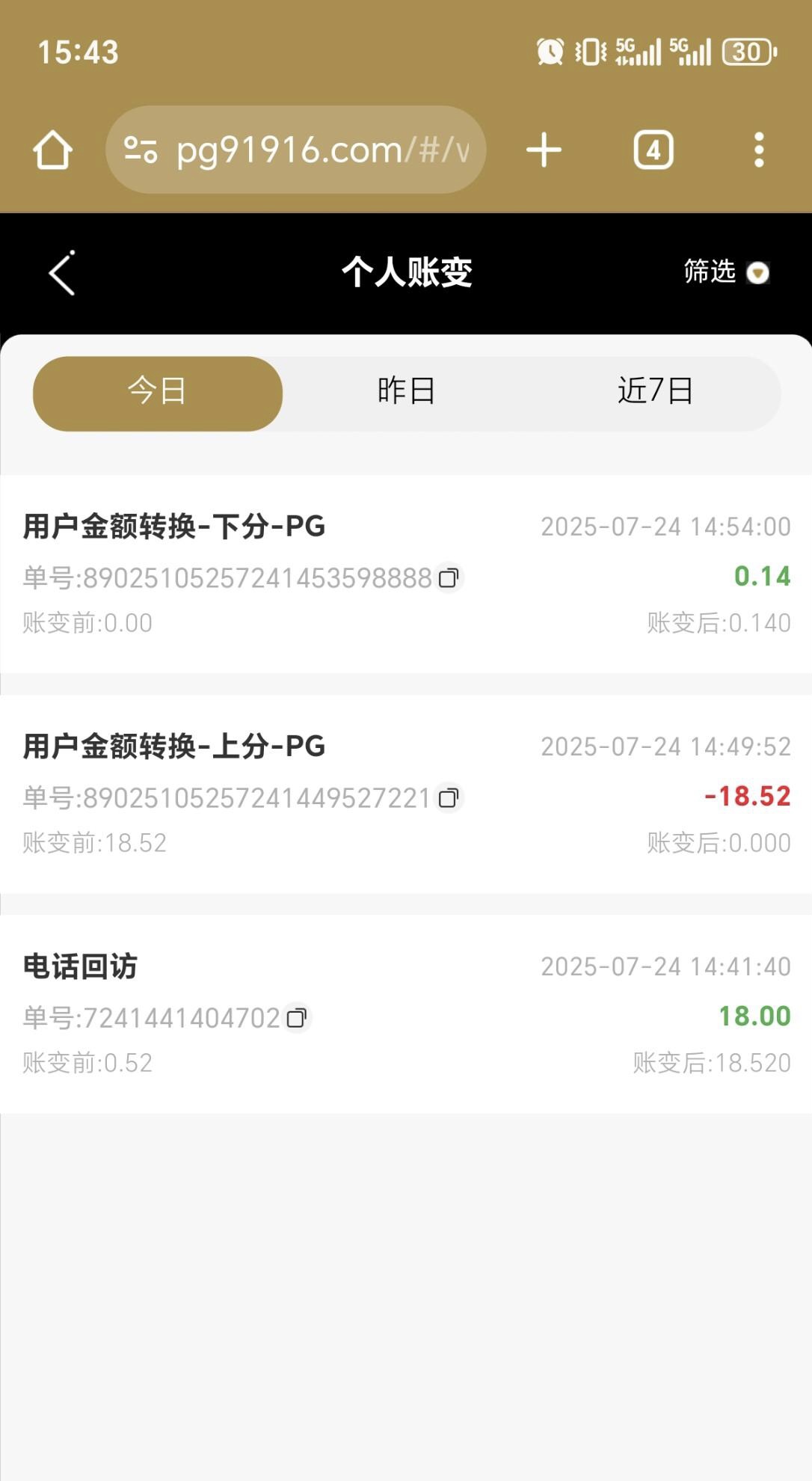Copy order number of the 电话回访 record

point(297,1017)
